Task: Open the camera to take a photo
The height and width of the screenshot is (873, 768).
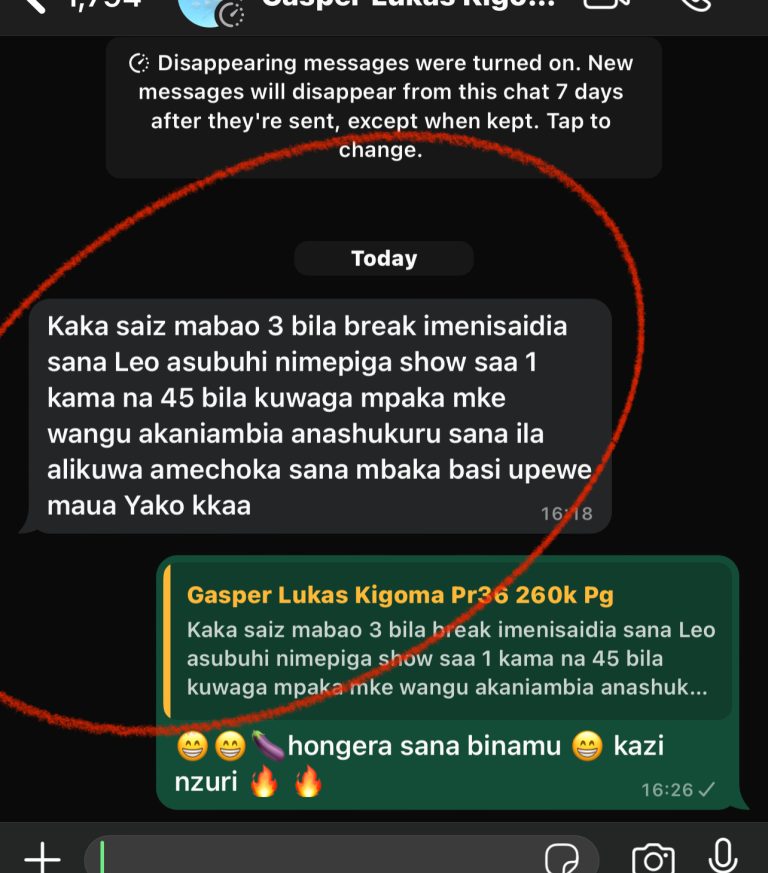Action: tap(652, 858)
